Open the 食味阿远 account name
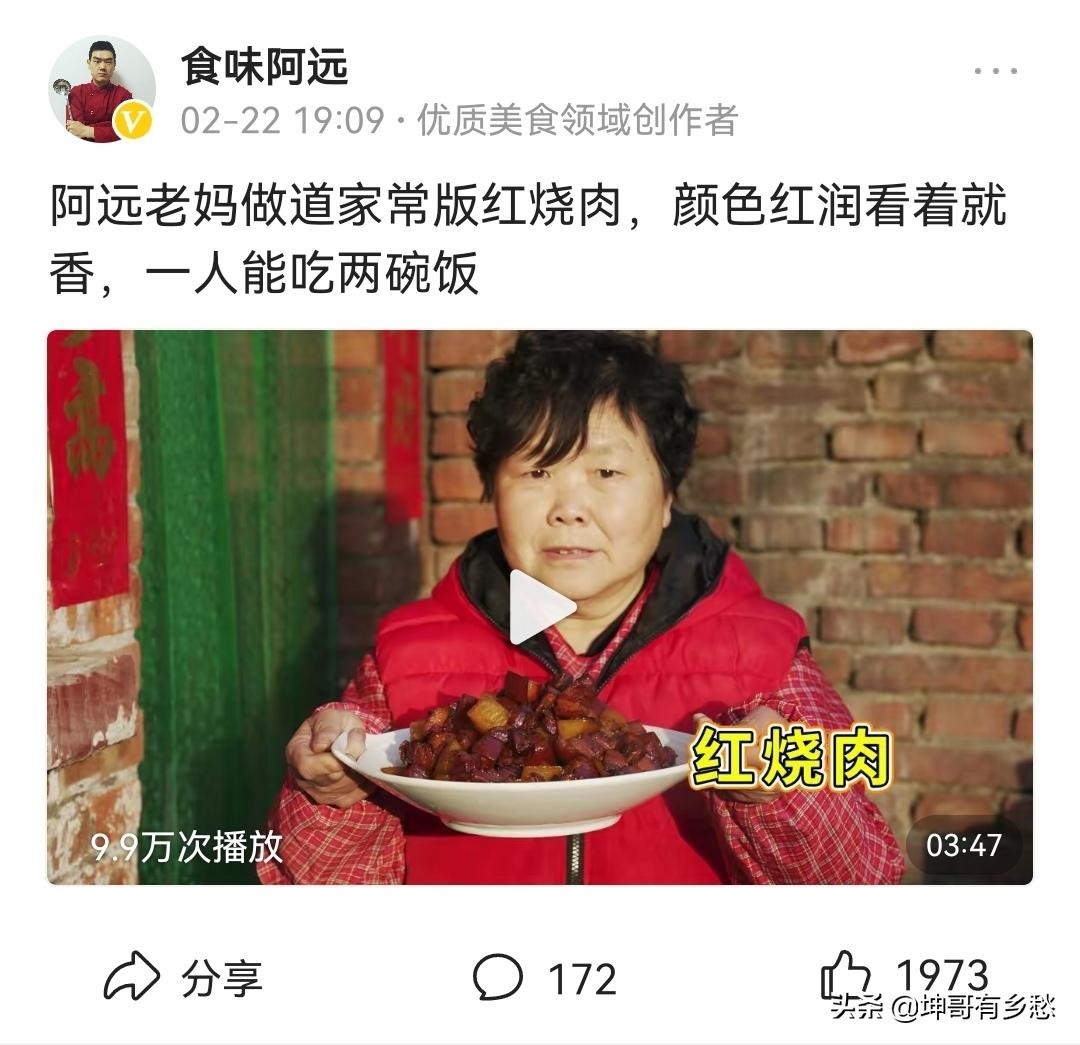The width and height of the screenshot is (1080, 1045). click(265, 67)
